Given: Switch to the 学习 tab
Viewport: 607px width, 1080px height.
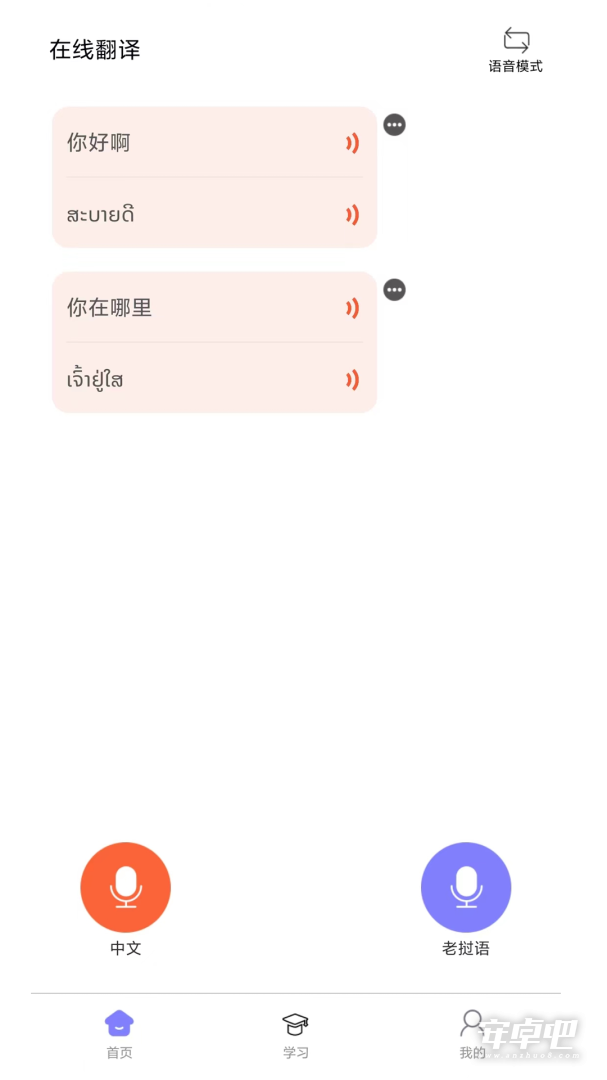Looking at the screenshot, I should (296, 1034).
